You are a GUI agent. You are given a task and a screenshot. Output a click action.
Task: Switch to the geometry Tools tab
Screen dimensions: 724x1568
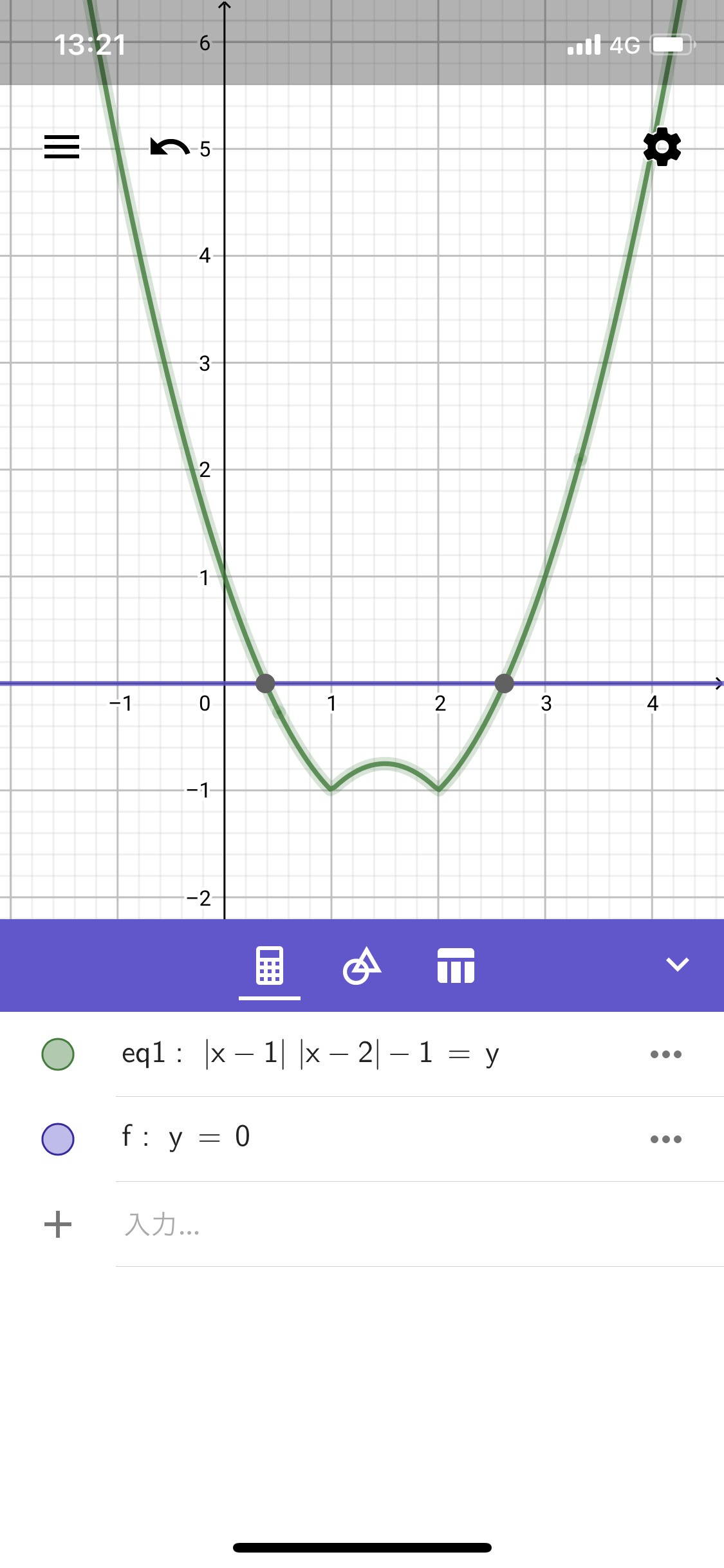tap(362, 966)
